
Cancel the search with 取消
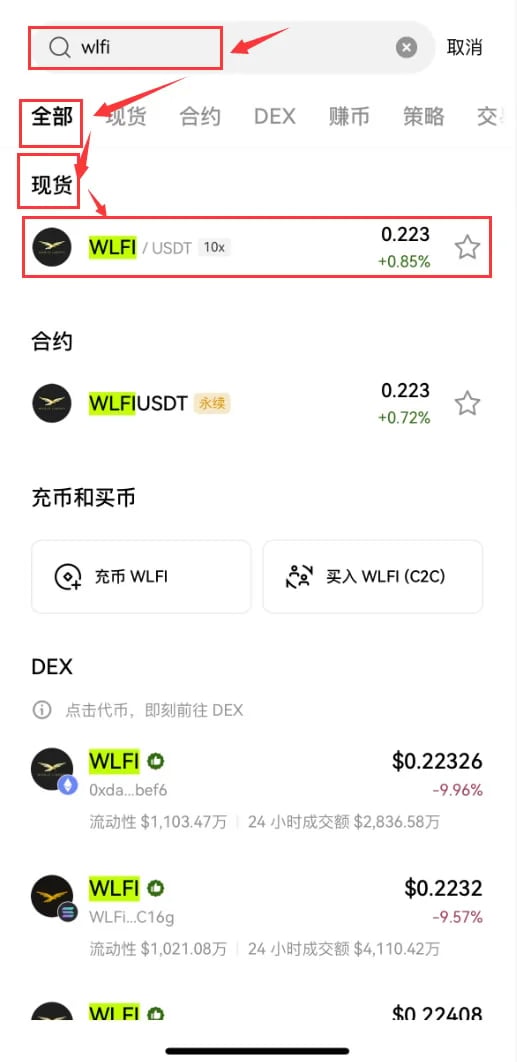coord(464,47)
